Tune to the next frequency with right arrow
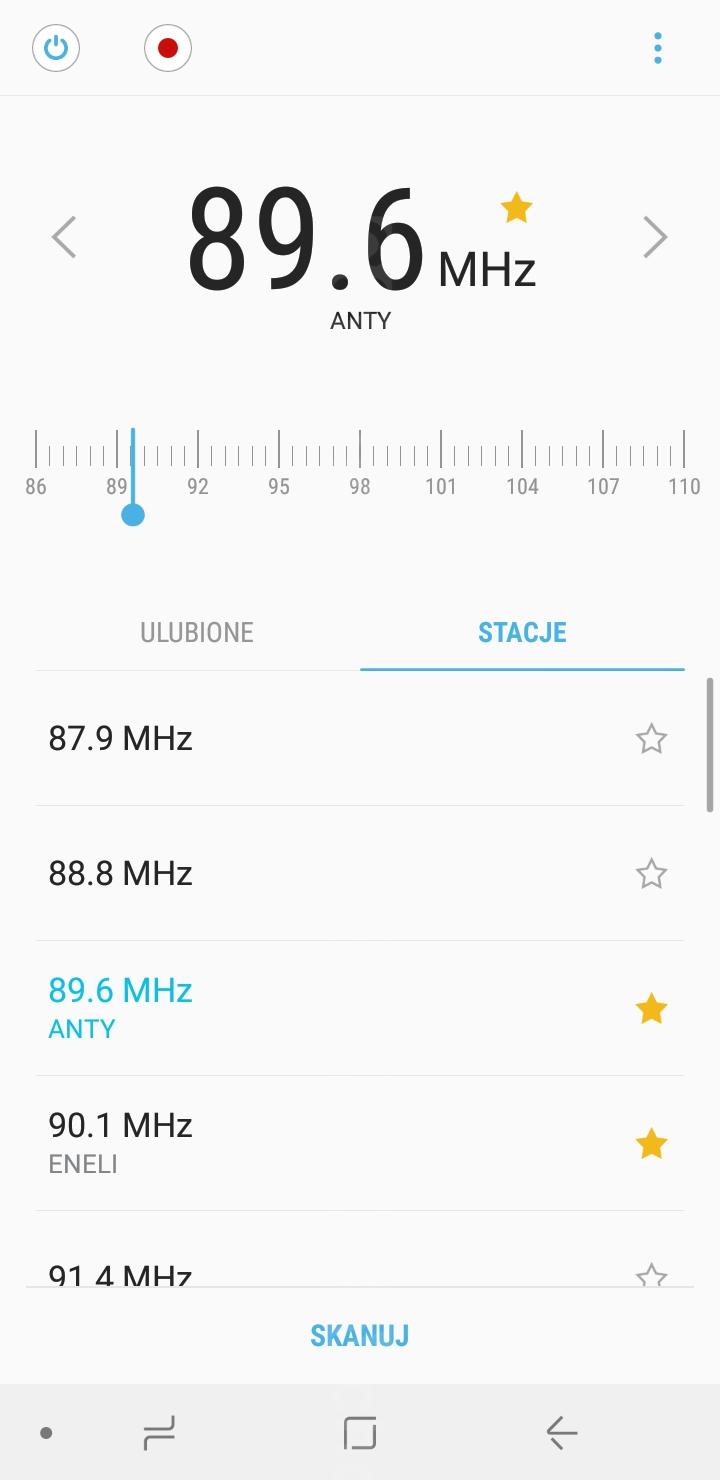720x1480 pixels. (655, 238)
